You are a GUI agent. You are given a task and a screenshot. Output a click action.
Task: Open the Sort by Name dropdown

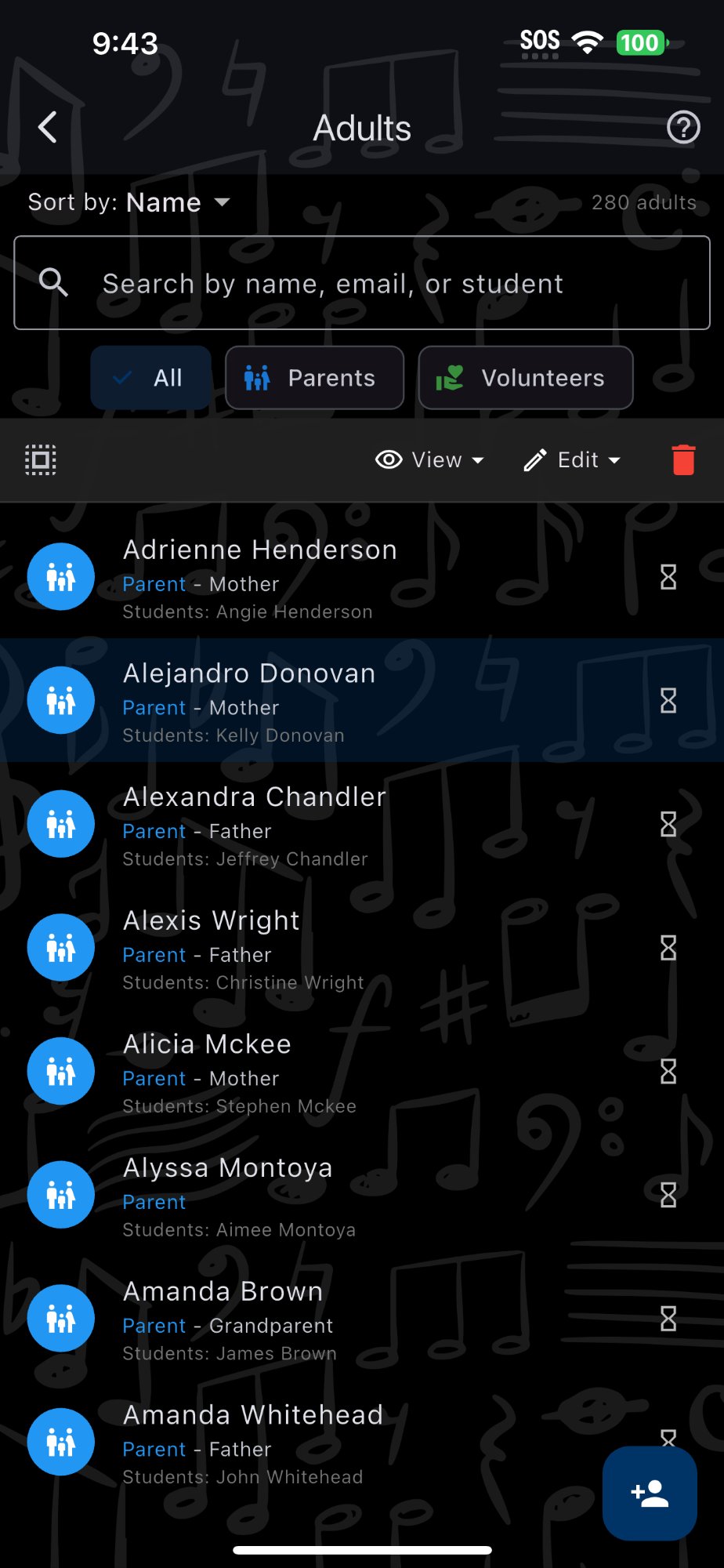pyautogui.click(x=129, y=202)
